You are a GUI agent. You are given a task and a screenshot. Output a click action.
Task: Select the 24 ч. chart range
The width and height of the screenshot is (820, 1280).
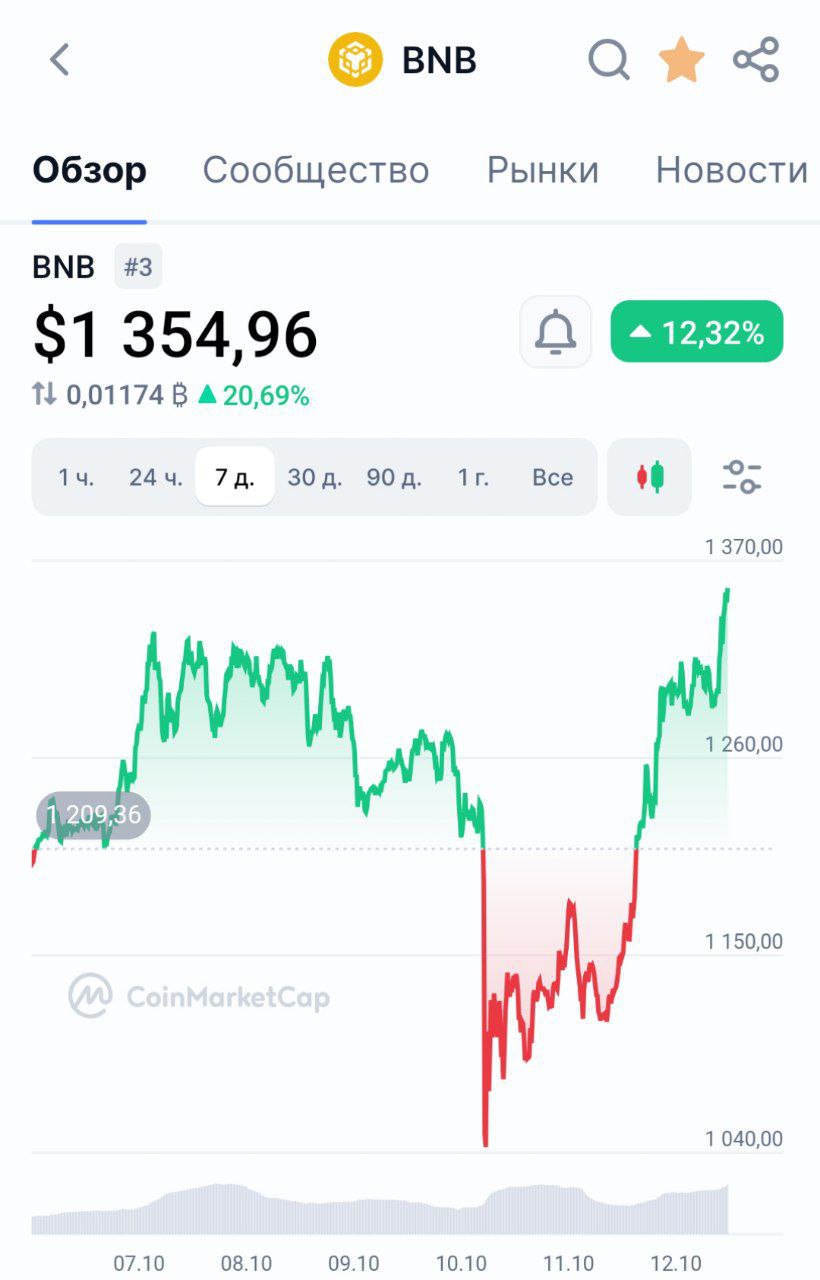click(156, 477)
